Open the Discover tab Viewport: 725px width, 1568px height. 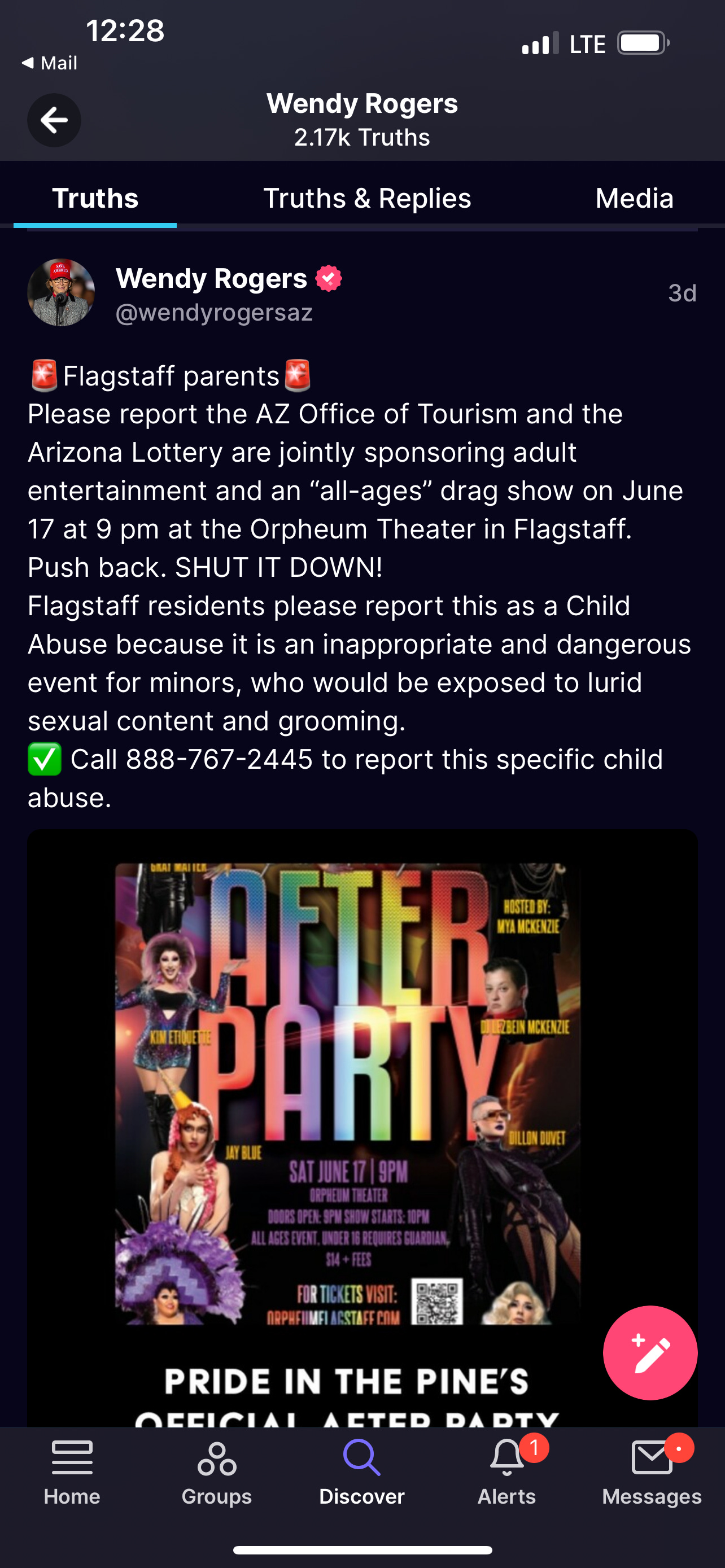point(361,1472)
